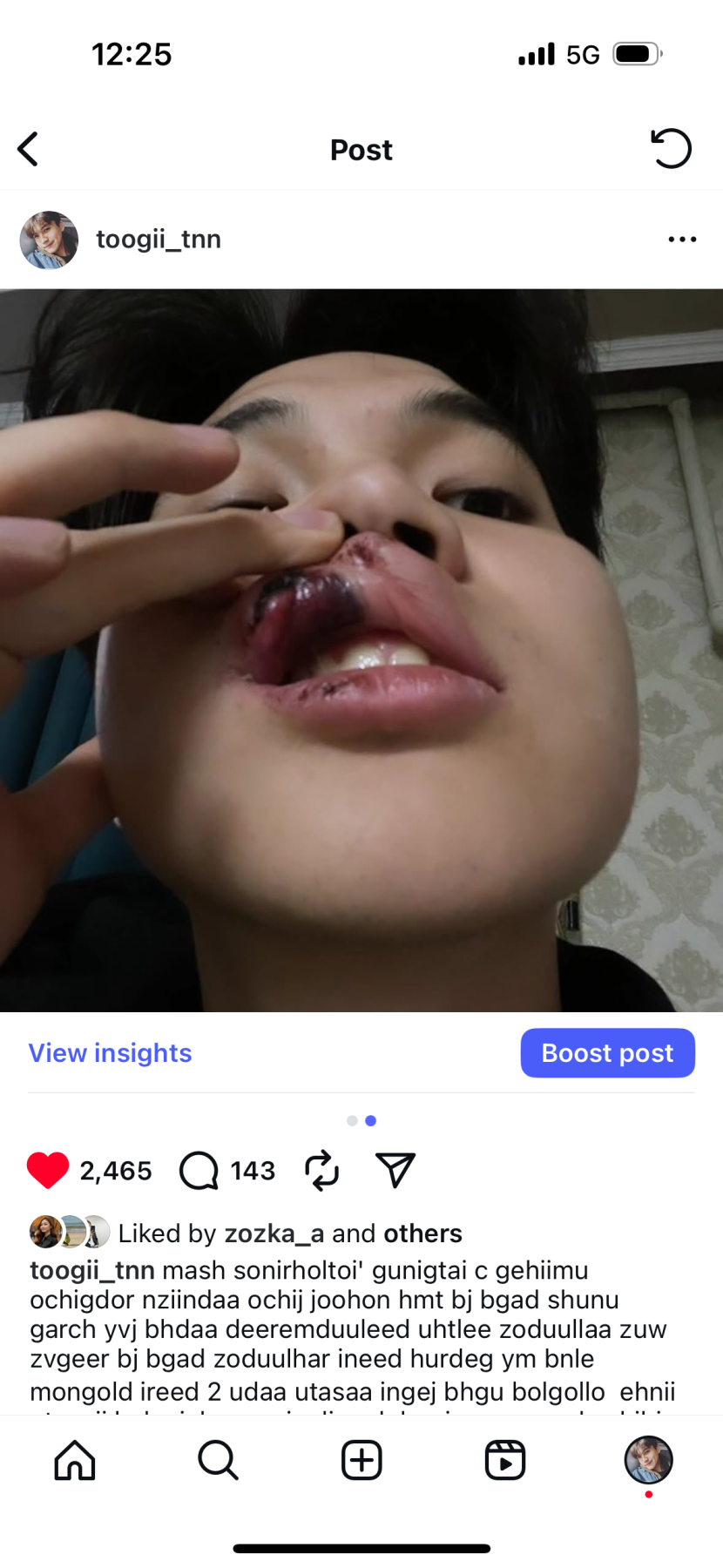Screen dimensions: 723x1568
Task: View the others who liked the post
Action: [422, 1233]
